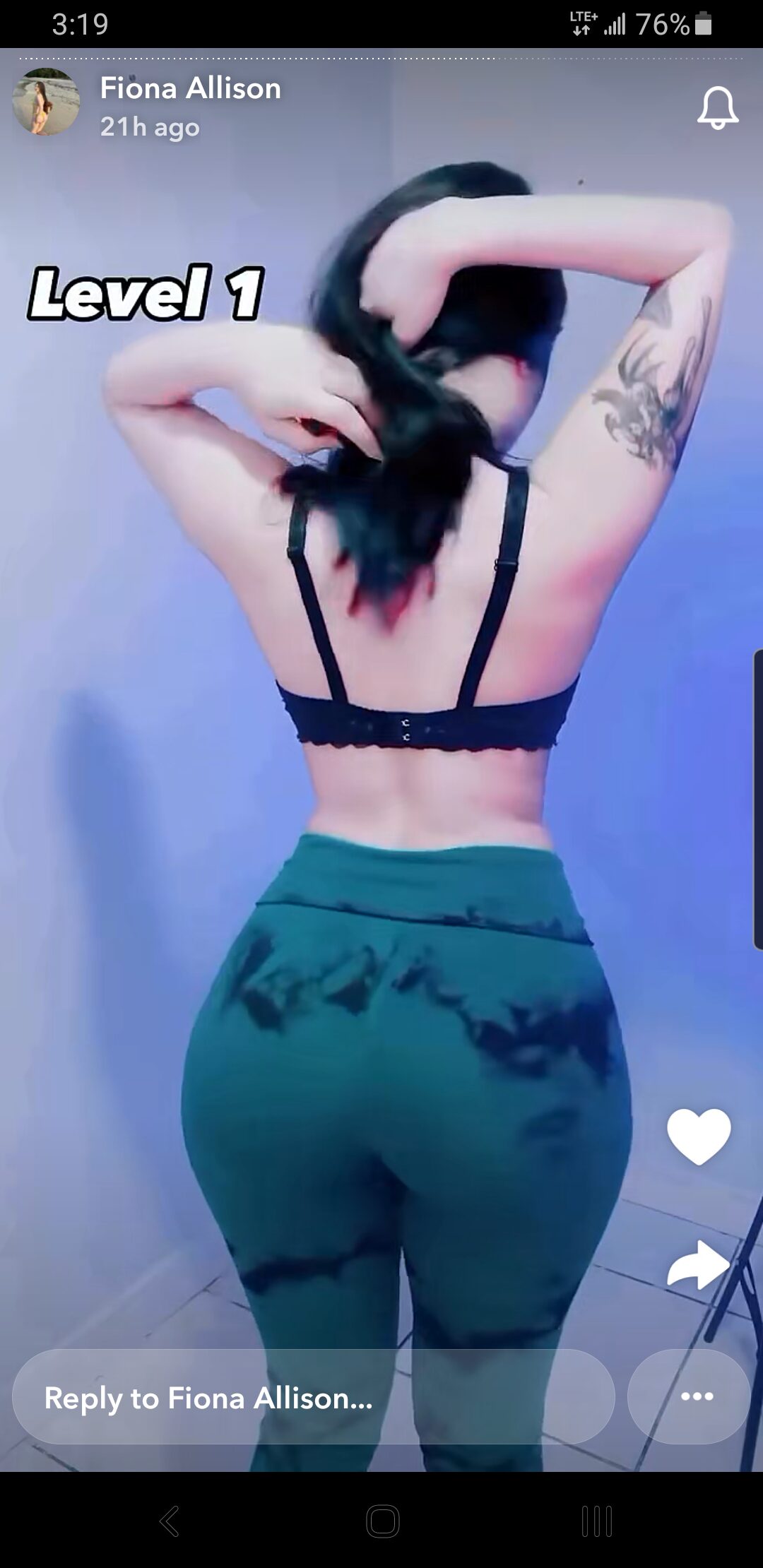The width and height of the screenshot is (763, 1568).
Task: Tap the Reply to Fiona Allison field
Action: (x=314, y=1396)
